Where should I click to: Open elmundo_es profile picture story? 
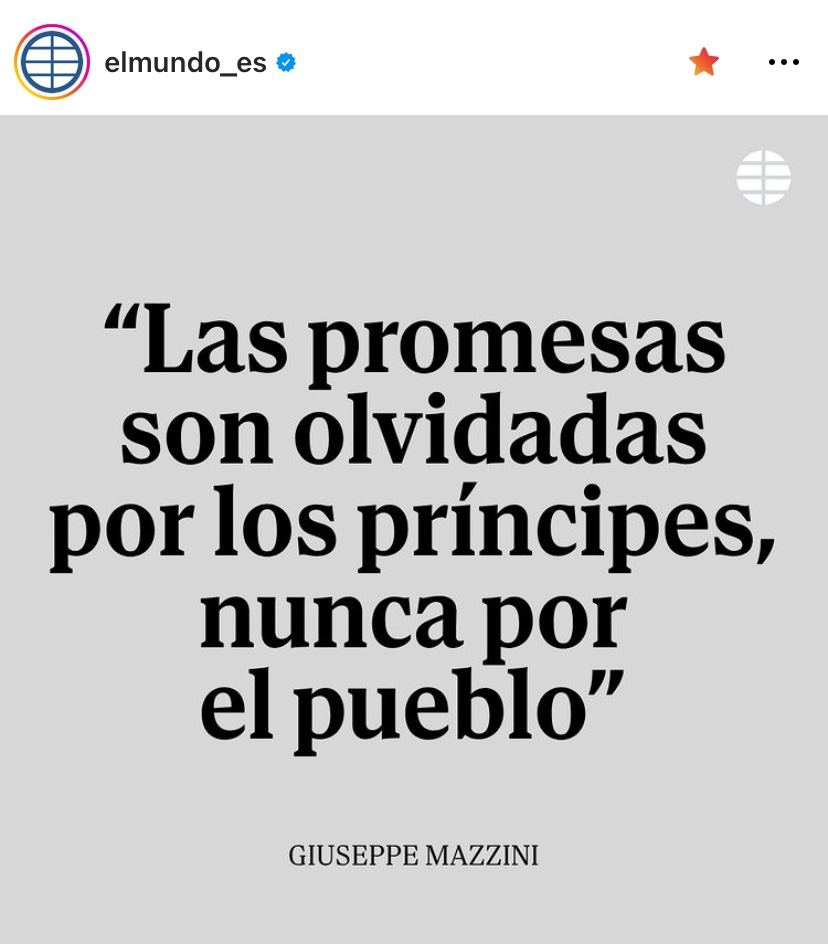tap(52, 62)
